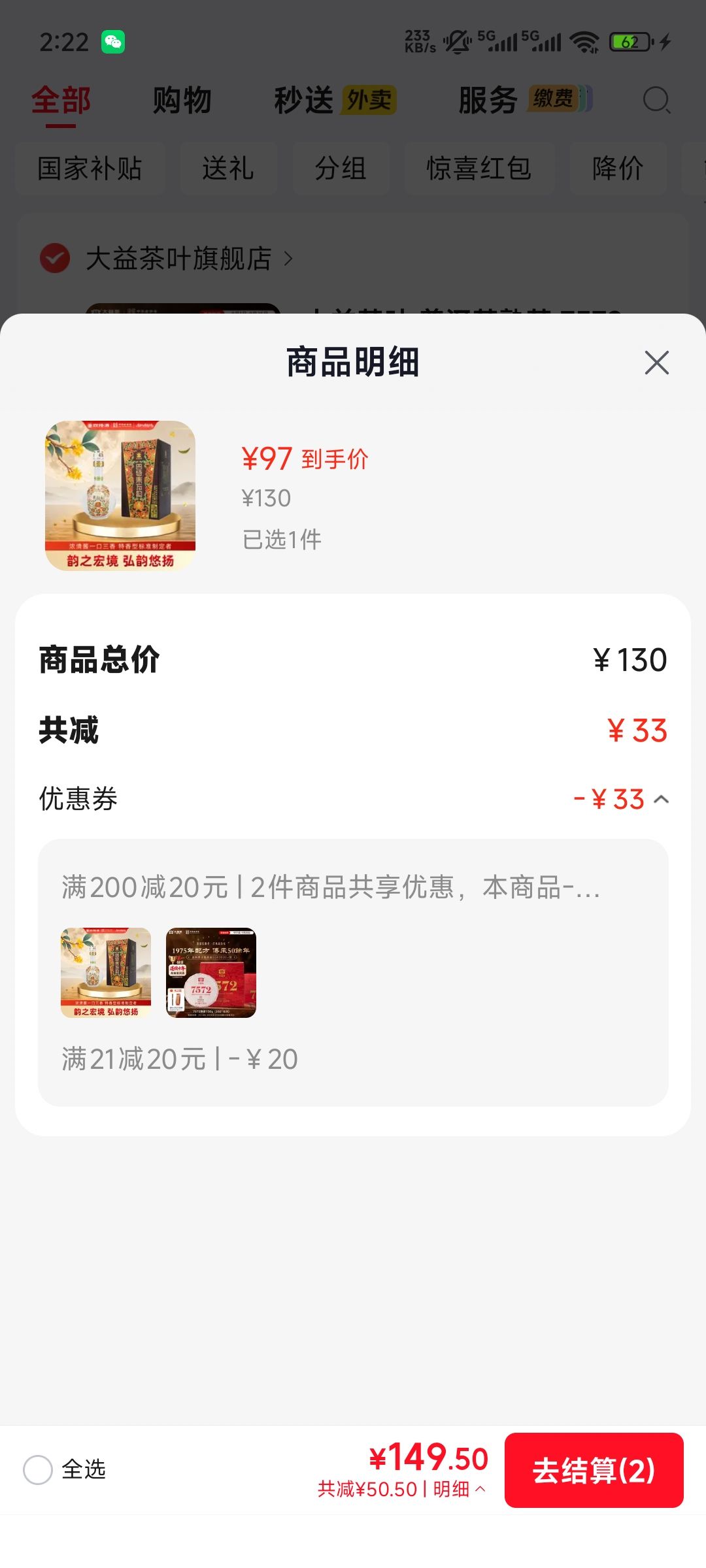
Task: Collapse the 共减¥50.50 明细 breakdown
Action: [x=401, y=1489]
